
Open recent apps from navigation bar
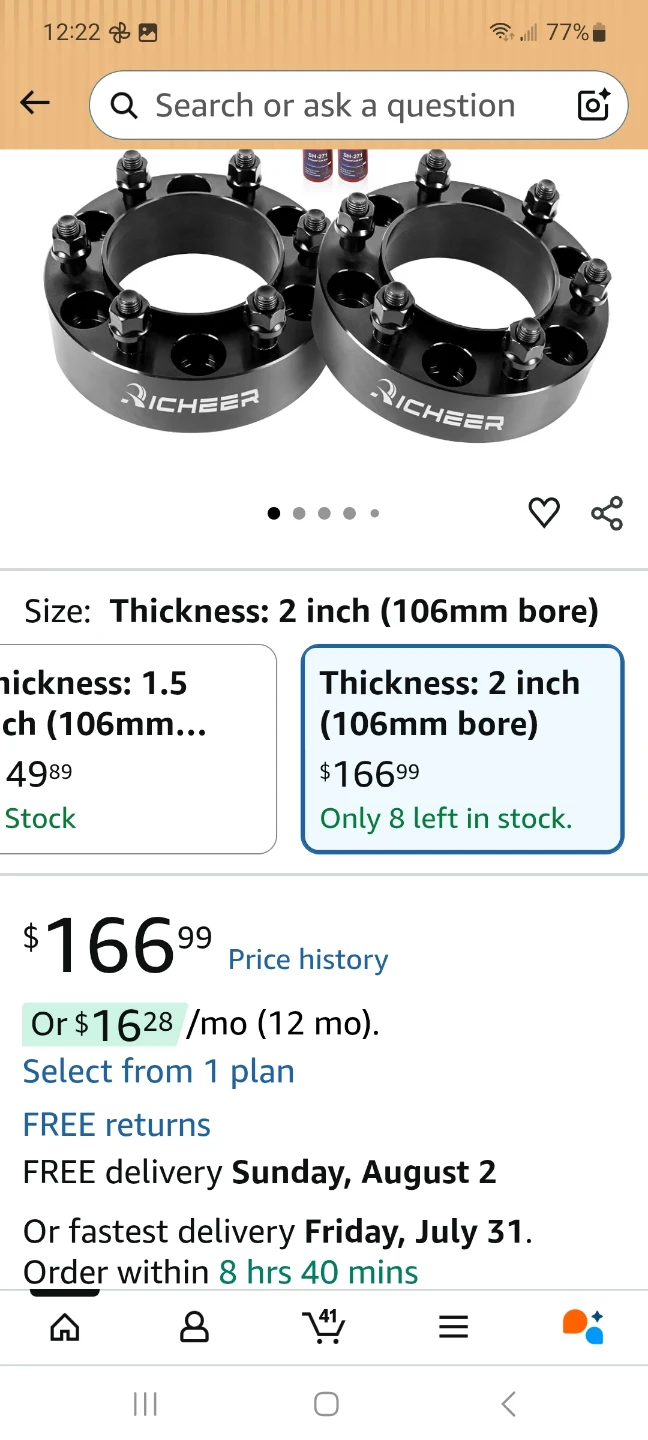point(145,1404)
